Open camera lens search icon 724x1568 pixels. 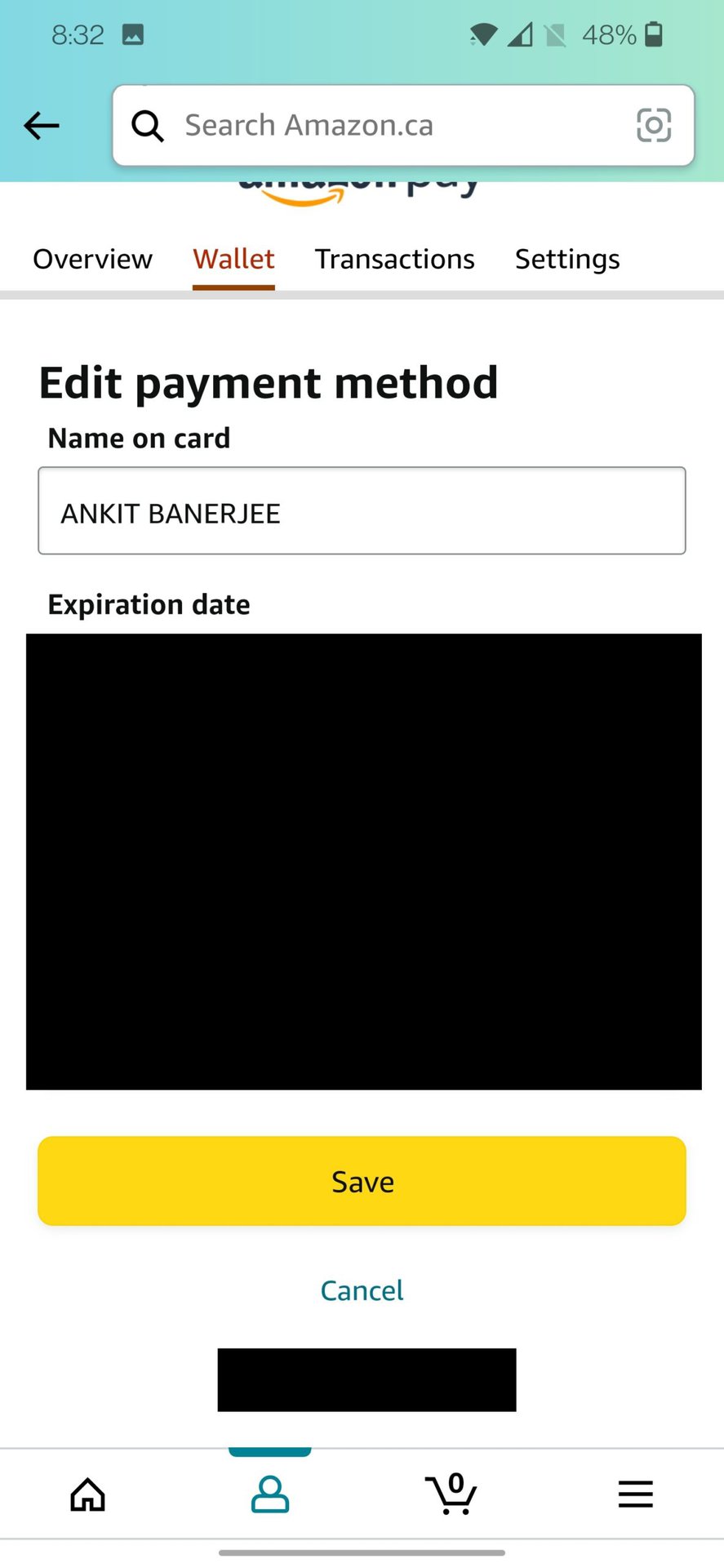coord(653,126)
